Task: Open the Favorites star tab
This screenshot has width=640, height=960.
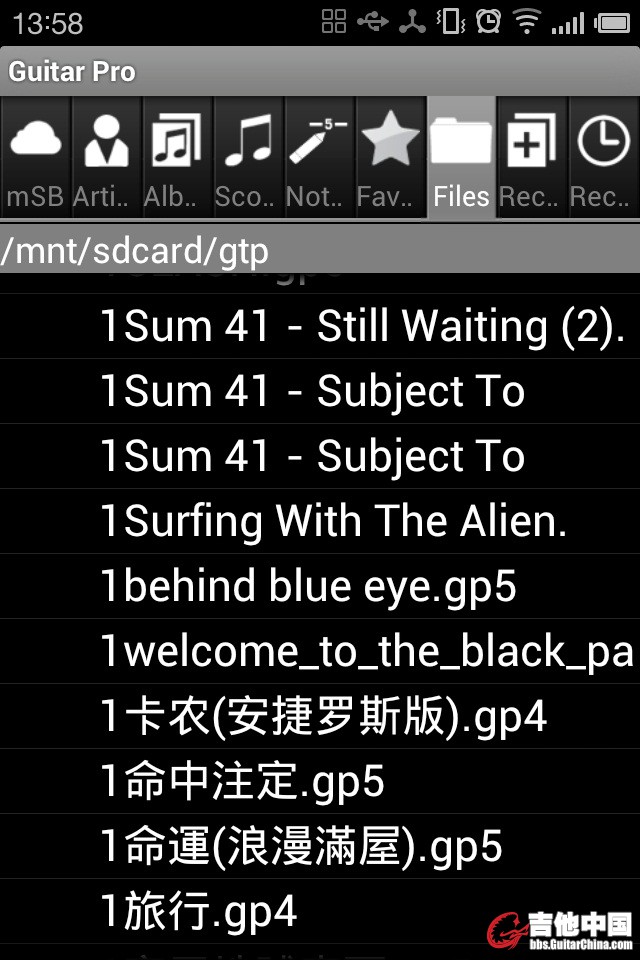Action: pyautogui.click(x=389, y=157)
